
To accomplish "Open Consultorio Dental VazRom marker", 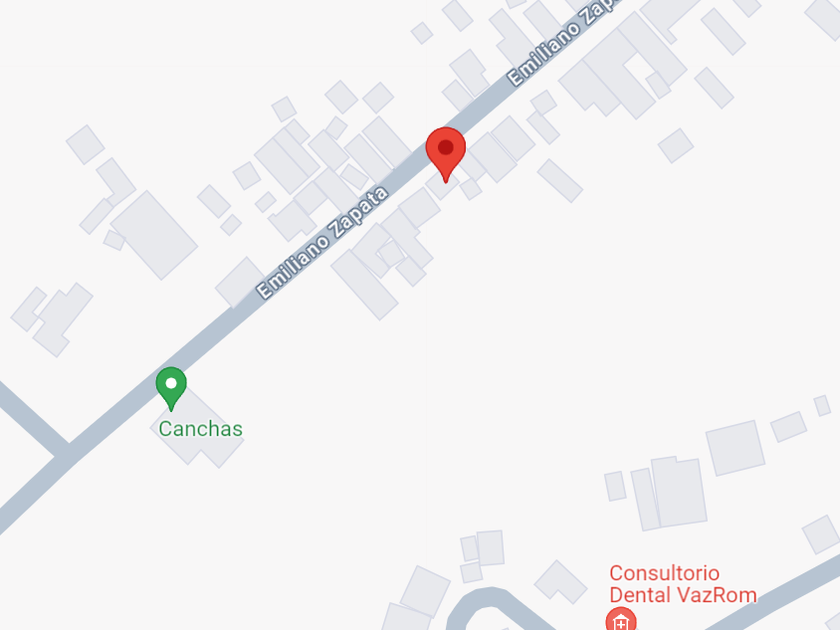I will pos(621,621).
